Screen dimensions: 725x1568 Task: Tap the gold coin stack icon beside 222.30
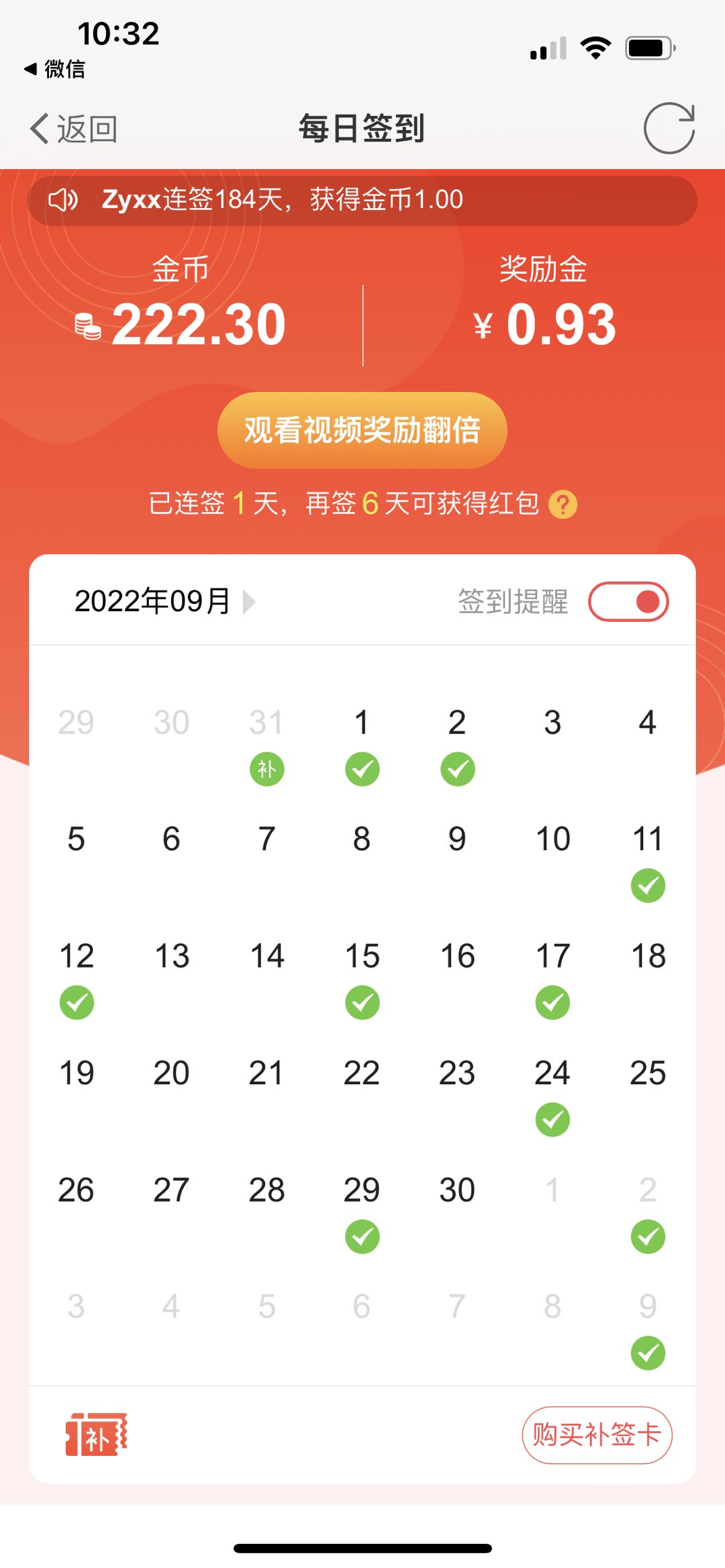pyautogui.click(x=87, y=327)
